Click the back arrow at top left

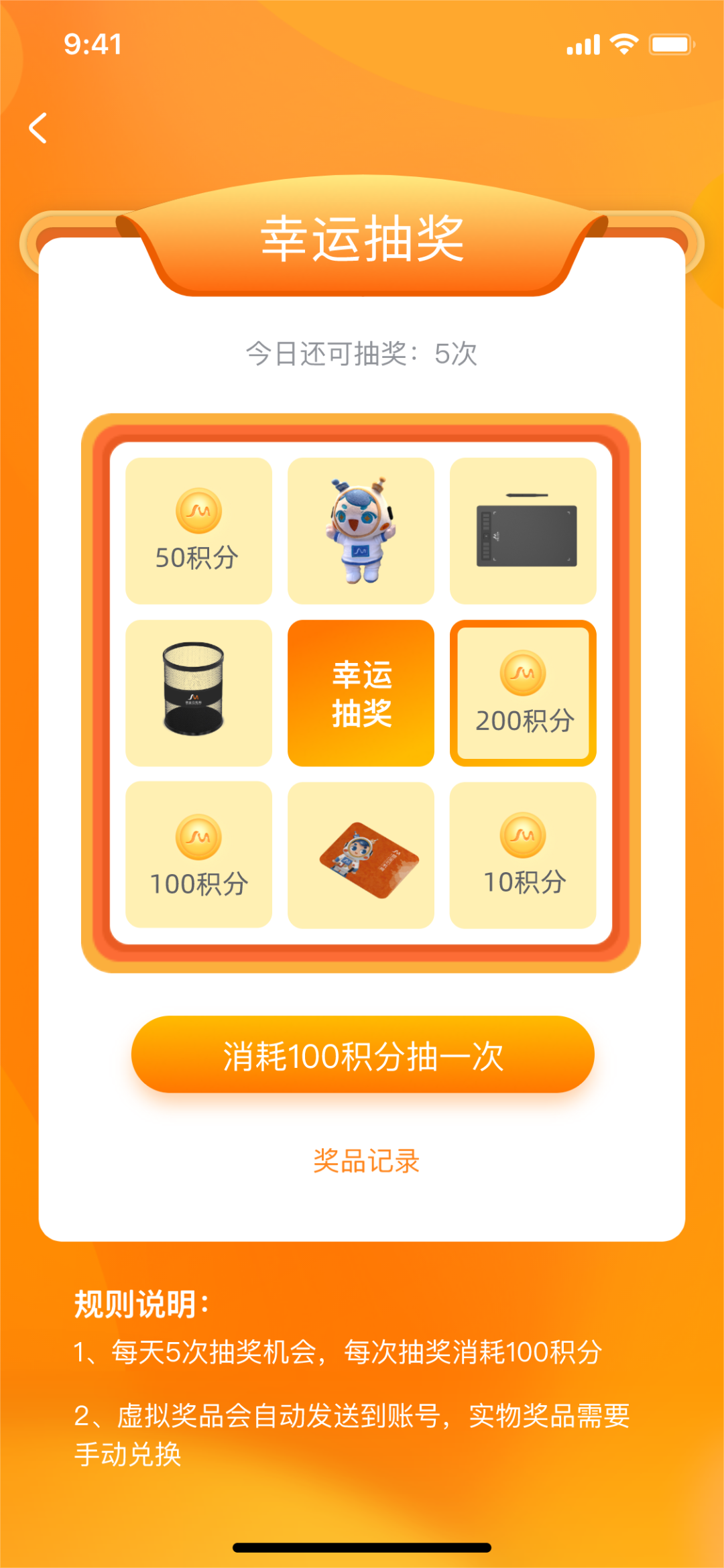point(38,127)
